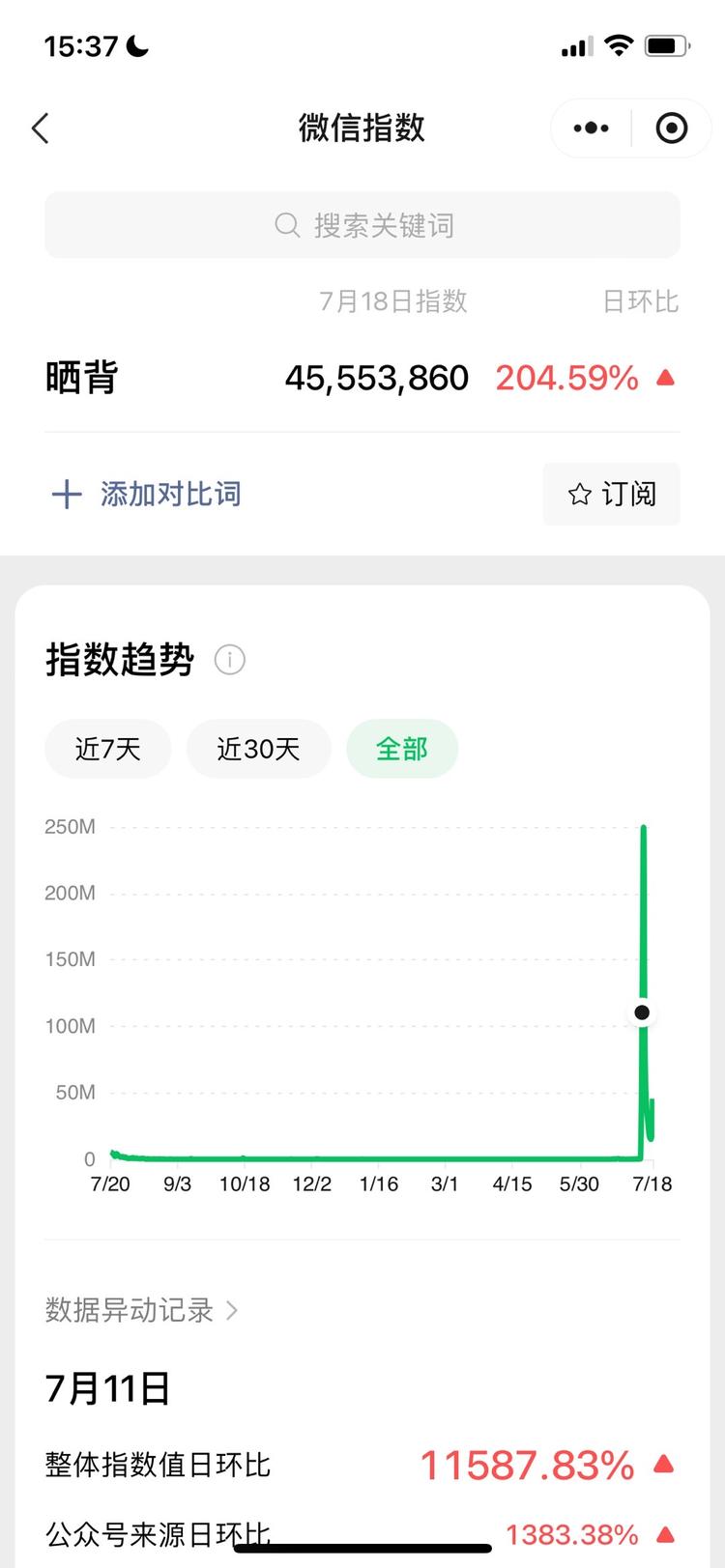The image size is (725, 1568).
Task: Click the search magnifier icon in the search bar
Action: tap(286, 225)
